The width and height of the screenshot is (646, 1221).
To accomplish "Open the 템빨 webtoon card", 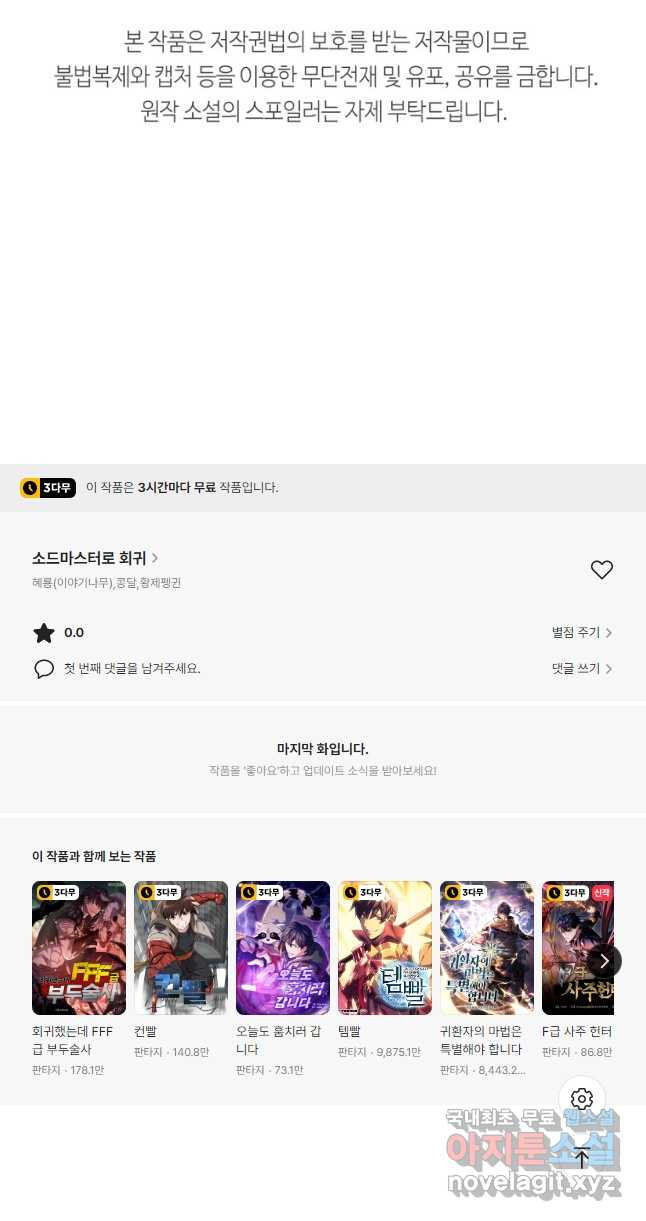I will click(384, 948).
